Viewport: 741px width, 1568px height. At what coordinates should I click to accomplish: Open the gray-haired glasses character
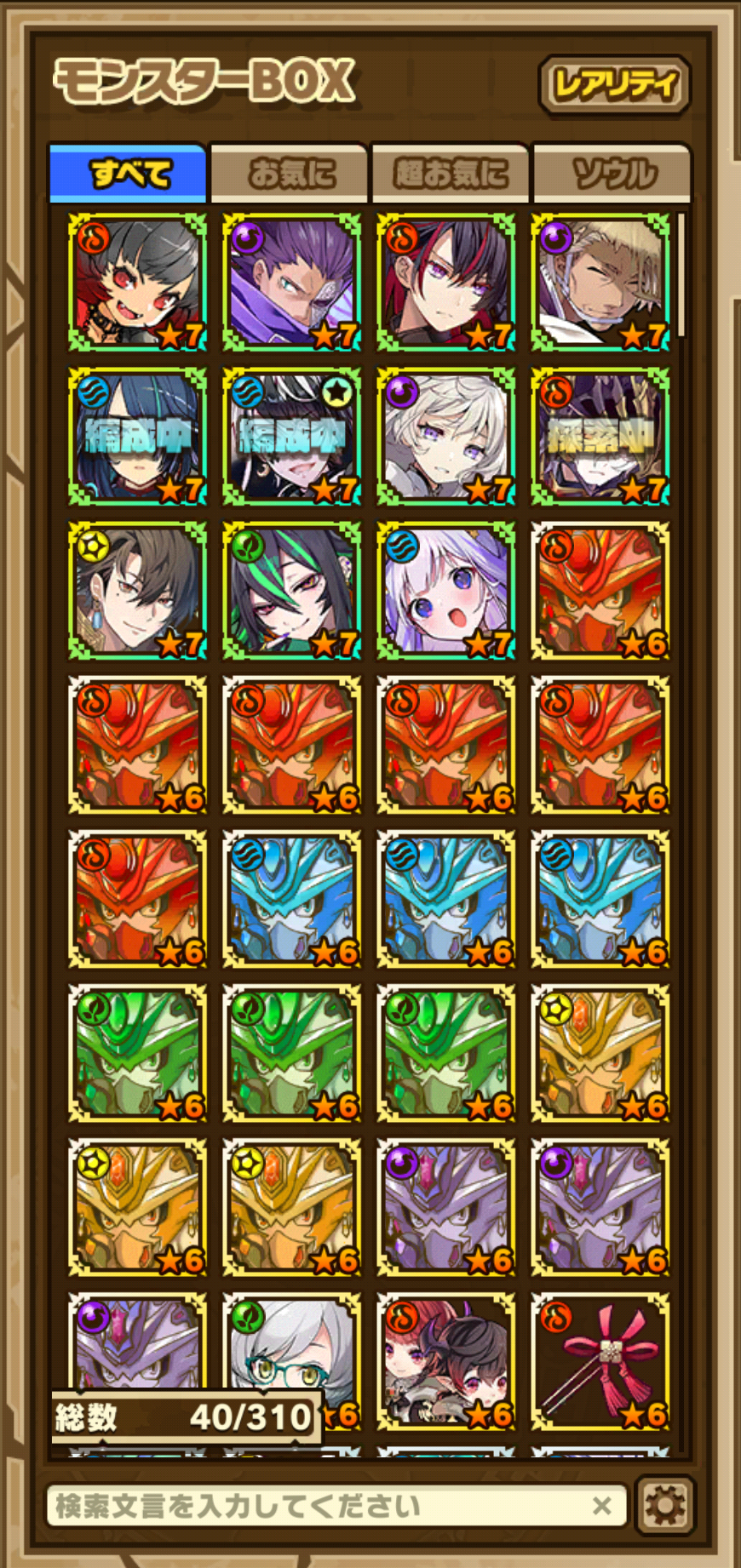pos(292,1361)
